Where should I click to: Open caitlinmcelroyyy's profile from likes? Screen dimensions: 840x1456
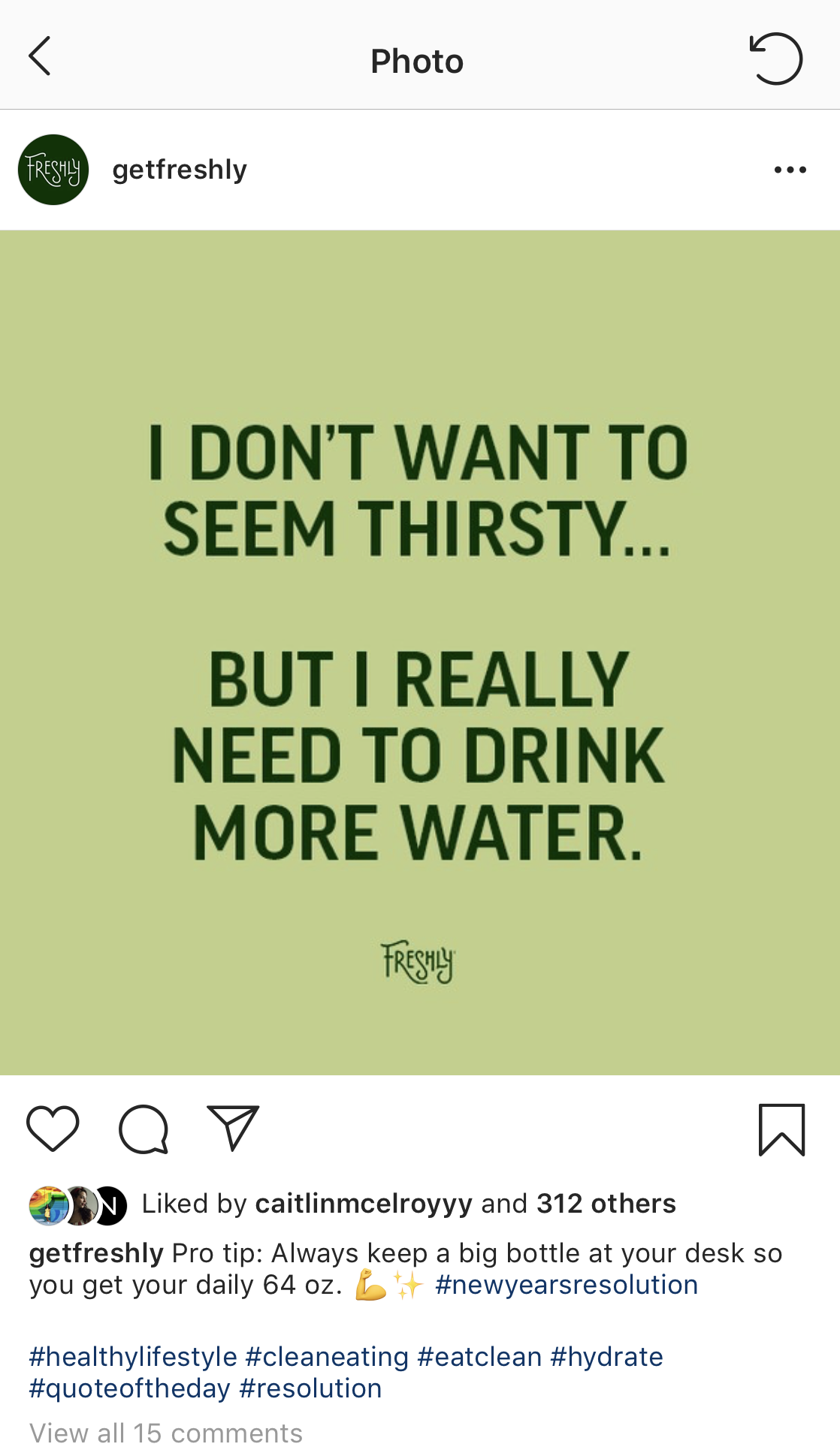pos(364,1204)
